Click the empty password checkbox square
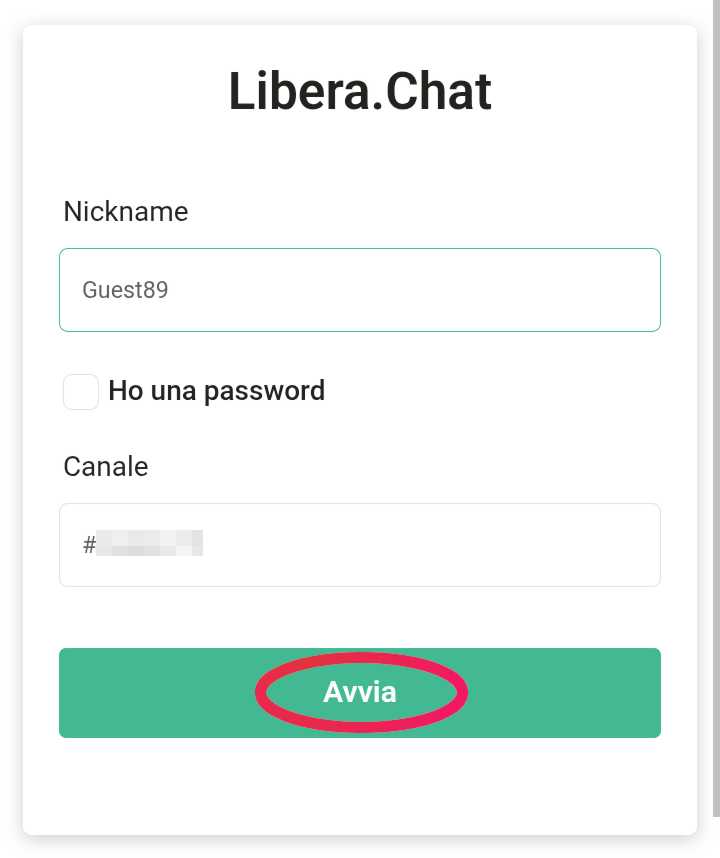Image resolution: width=720 pixels, height=858 pixels. [80, 391]
